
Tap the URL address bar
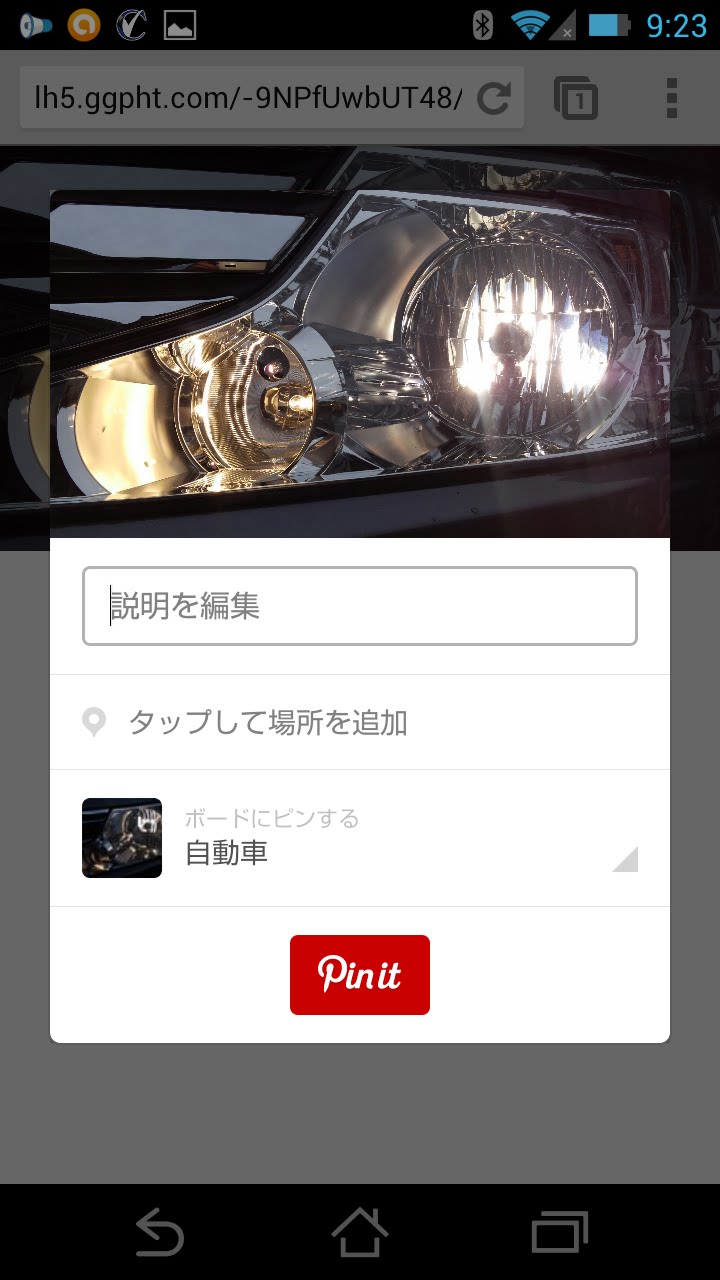[x=247, y=98]
